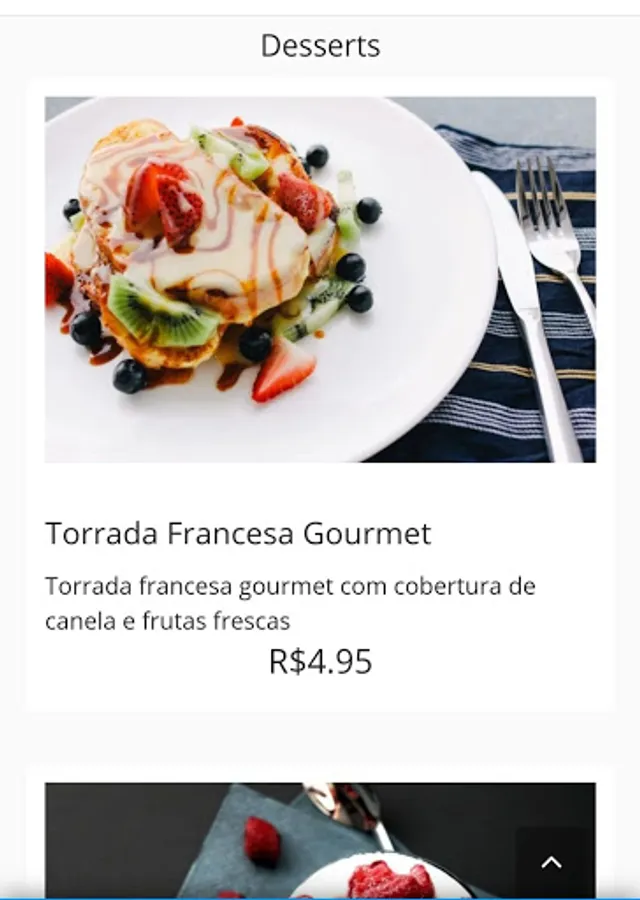Tap the scroll-to-top arrow button
Screen dimensions: 640x900
pyautogui.click(x=552, y=862)
